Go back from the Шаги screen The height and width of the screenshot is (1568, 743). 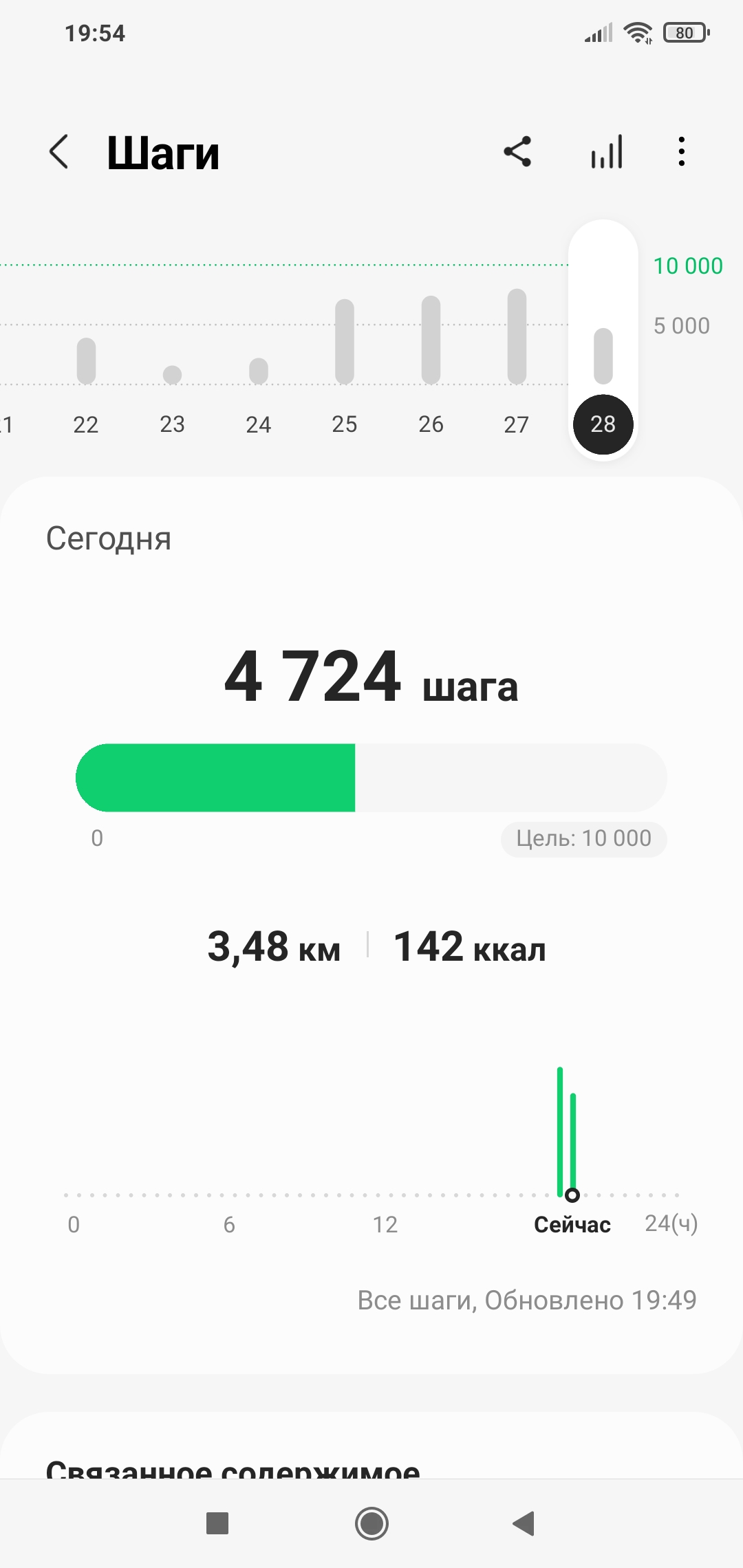coord(60,152)
